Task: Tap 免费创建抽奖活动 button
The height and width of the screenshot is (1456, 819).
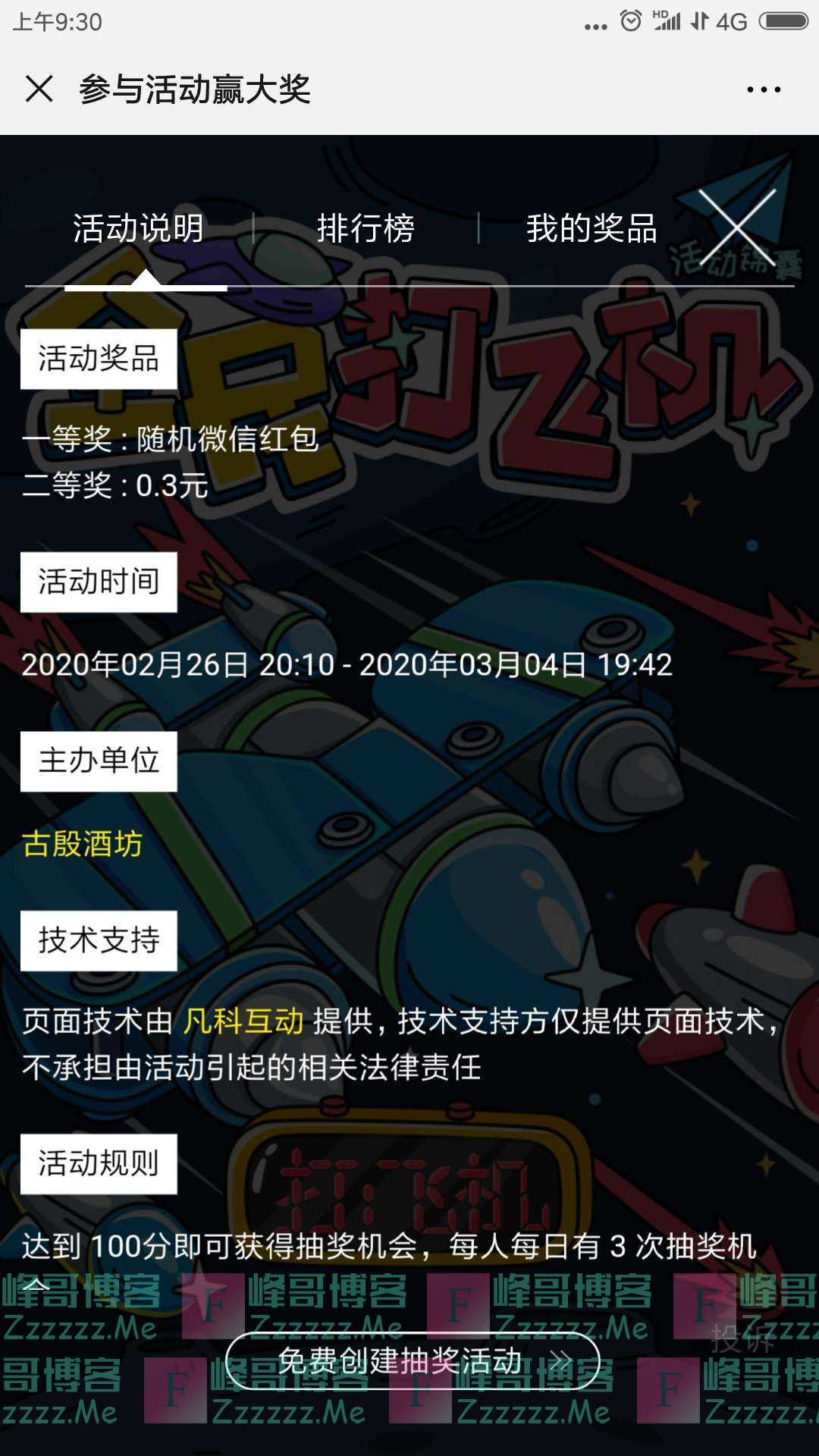Action: tap(413, 1361)
